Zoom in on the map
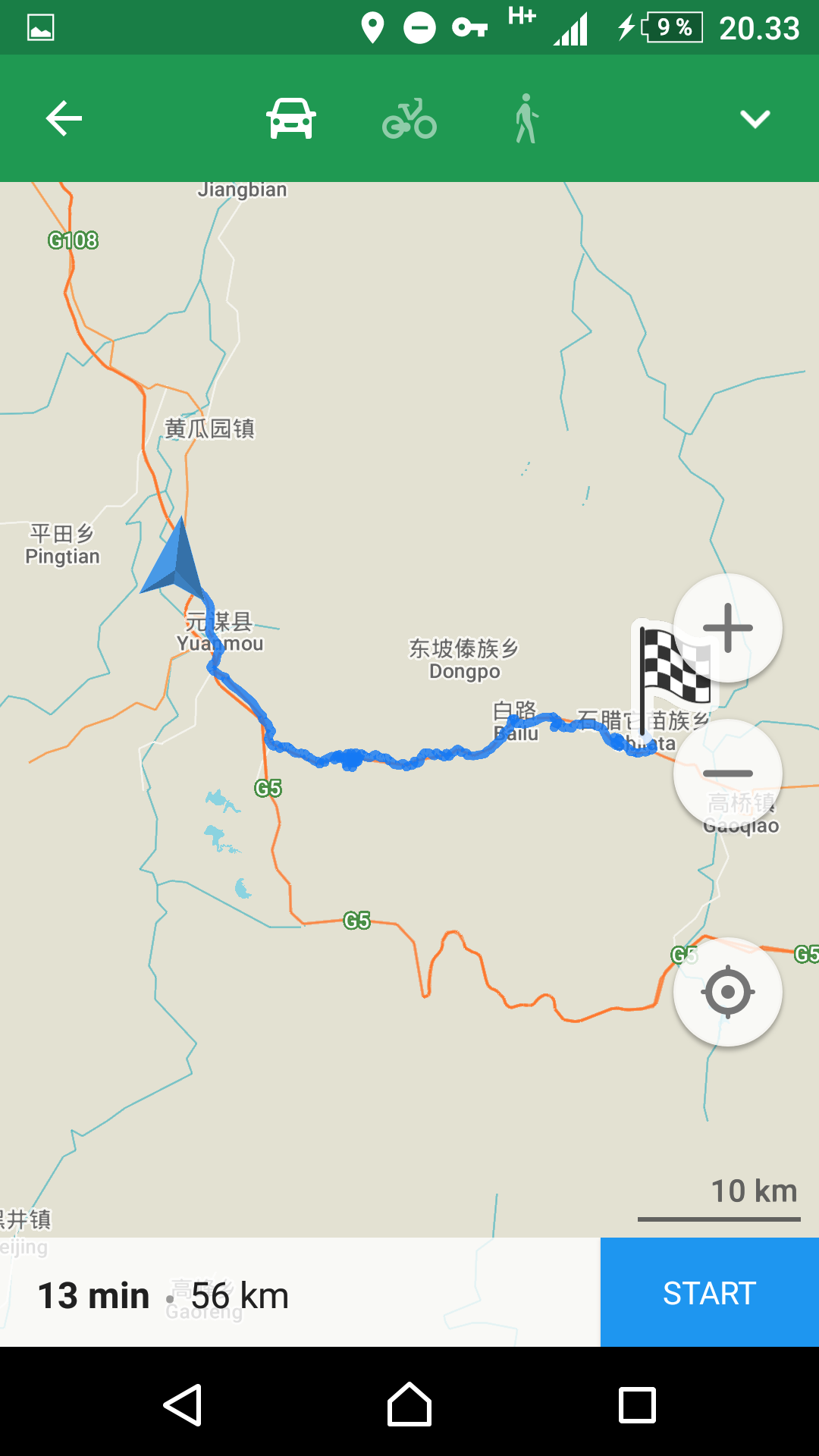 727,628
